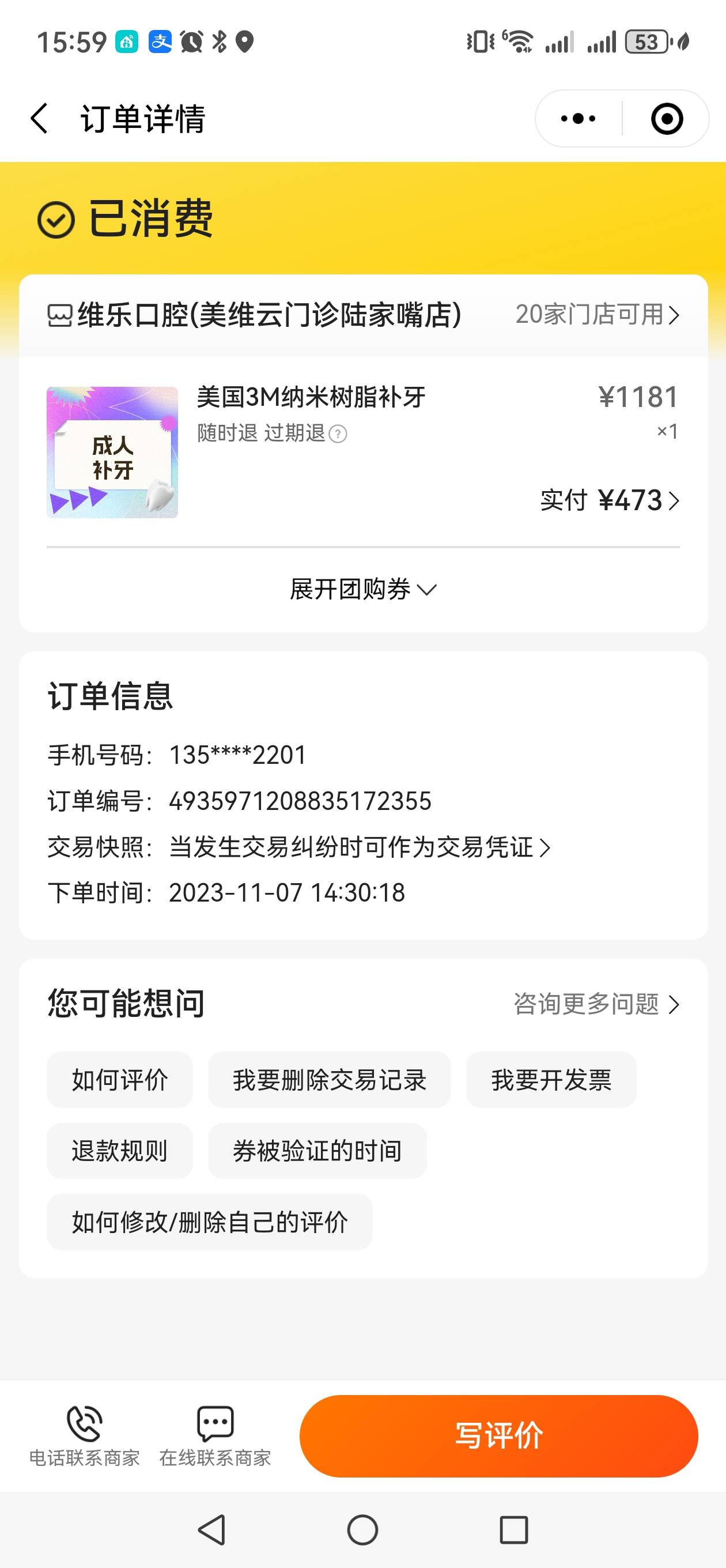Show 实付 ¥473 payment details
The height and width of the screenshot is (1568, 726).
click(x=609, y=500)
